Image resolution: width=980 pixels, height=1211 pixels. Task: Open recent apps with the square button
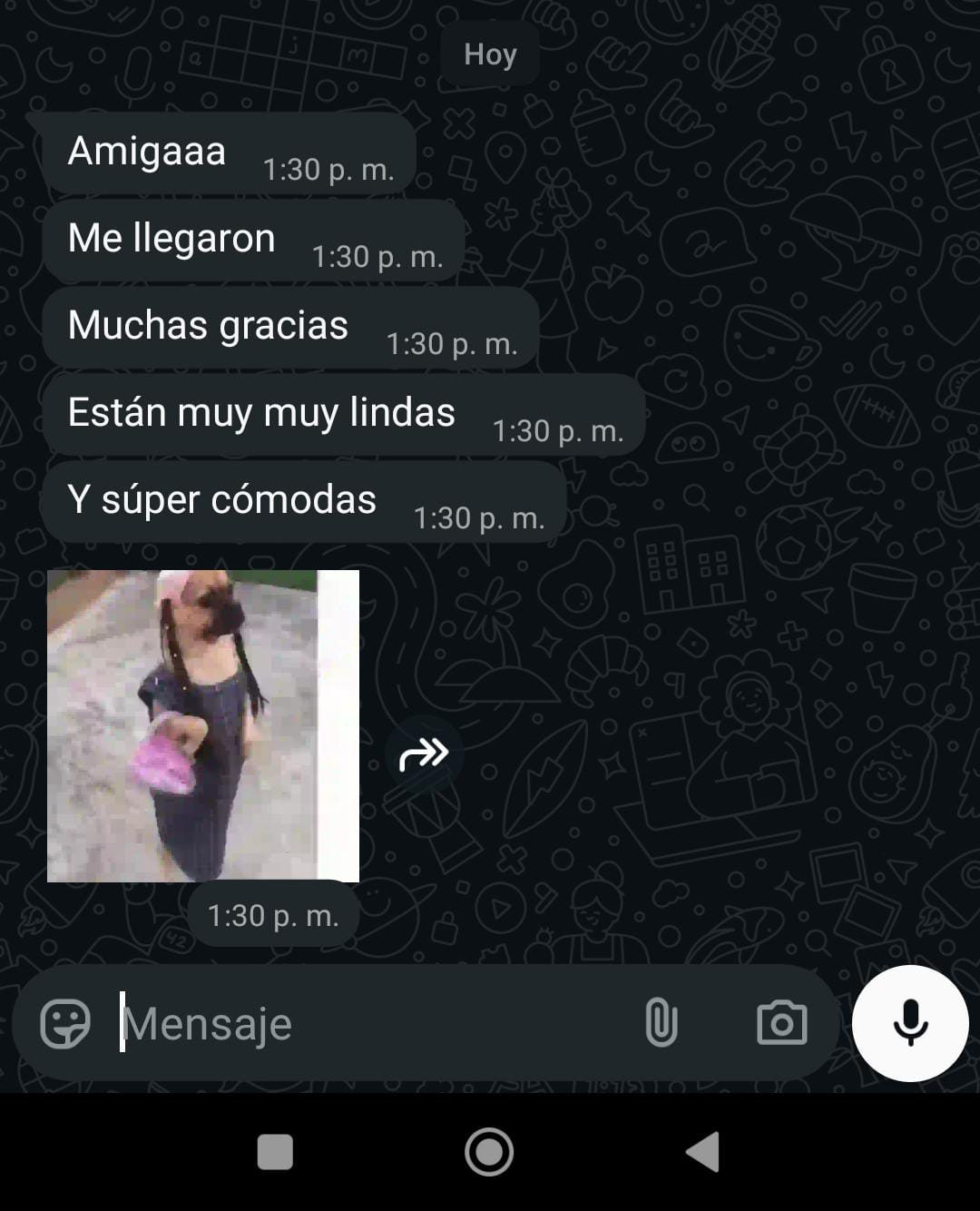click(275, 1152)
